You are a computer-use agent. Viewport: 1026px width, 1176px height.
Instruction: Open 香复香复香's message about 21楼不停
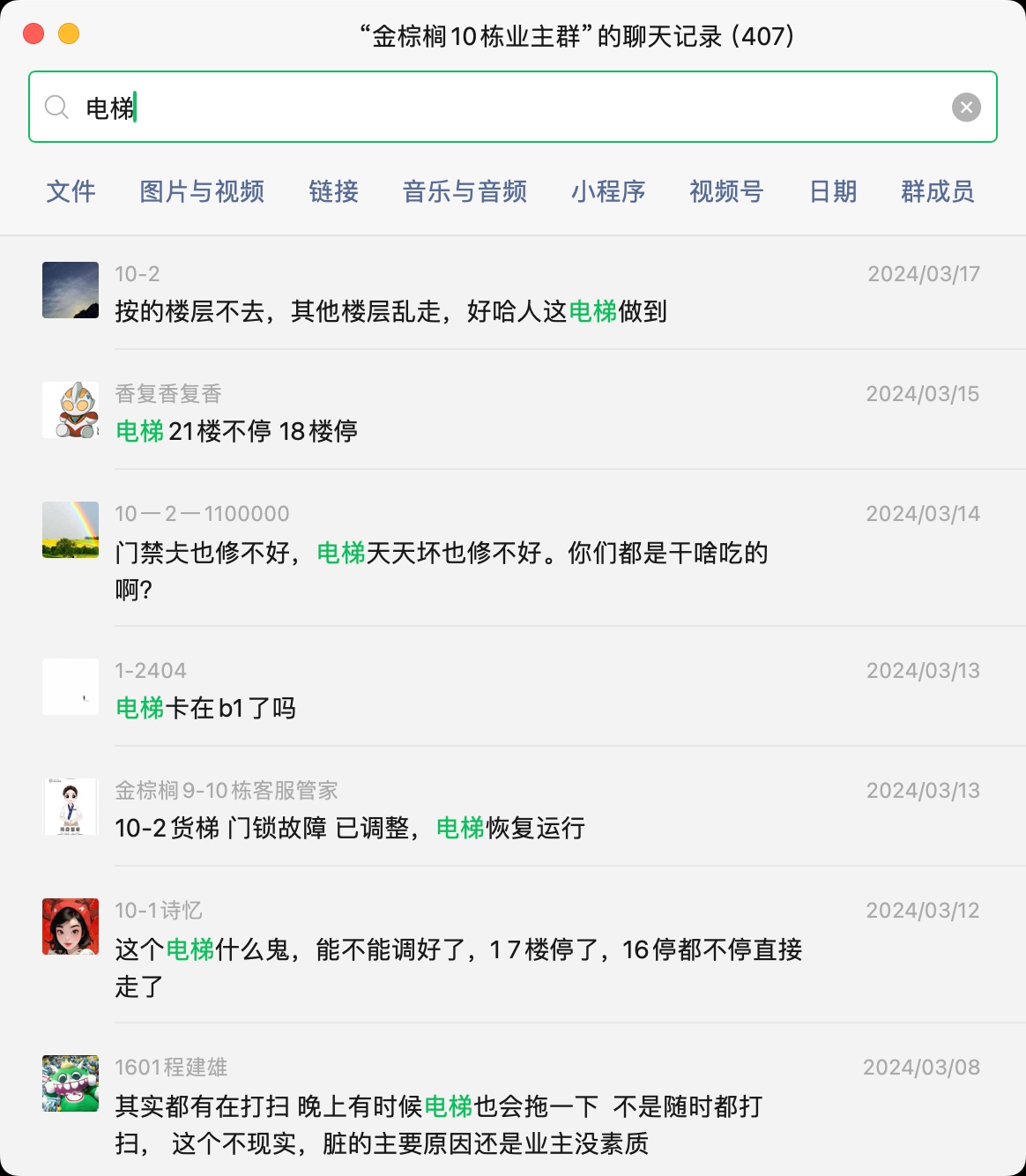511,413
